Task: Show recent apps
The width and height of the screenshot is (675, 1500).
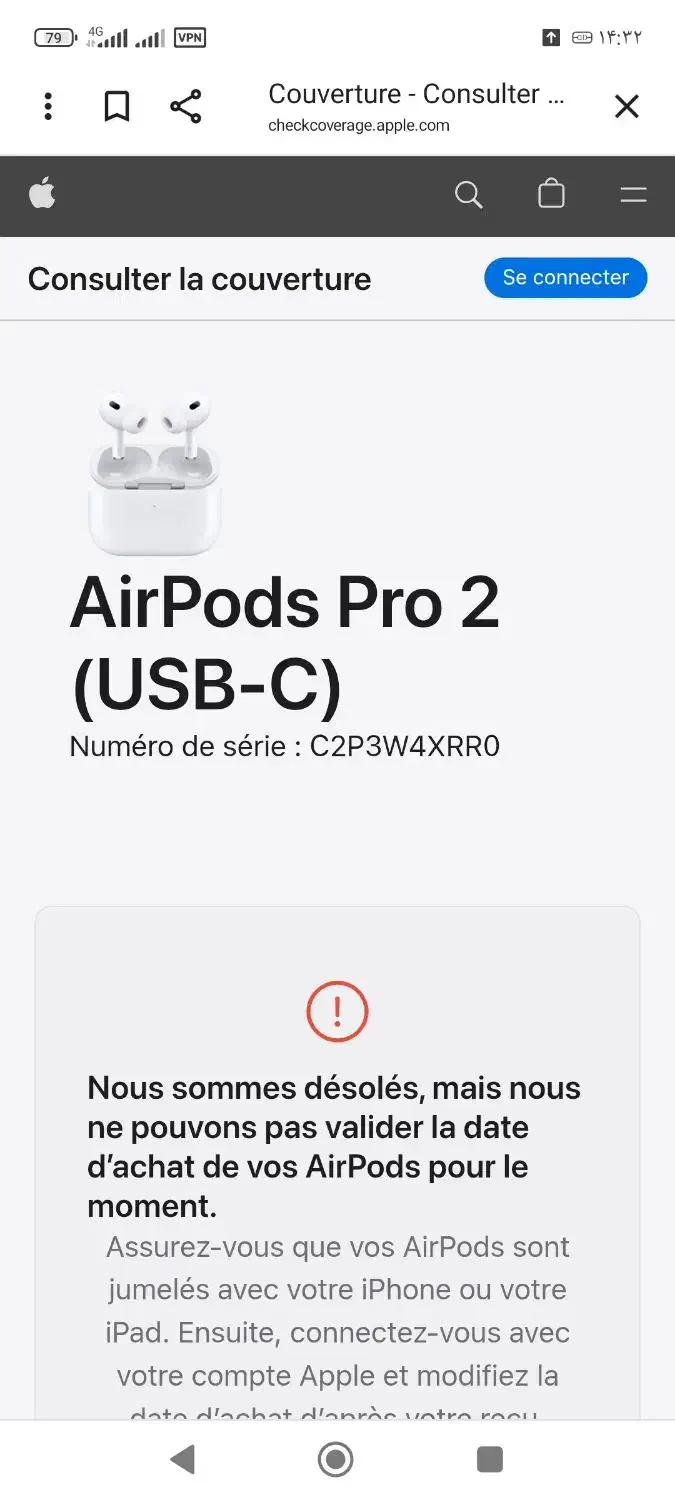Action: [x=490, y=1459]
